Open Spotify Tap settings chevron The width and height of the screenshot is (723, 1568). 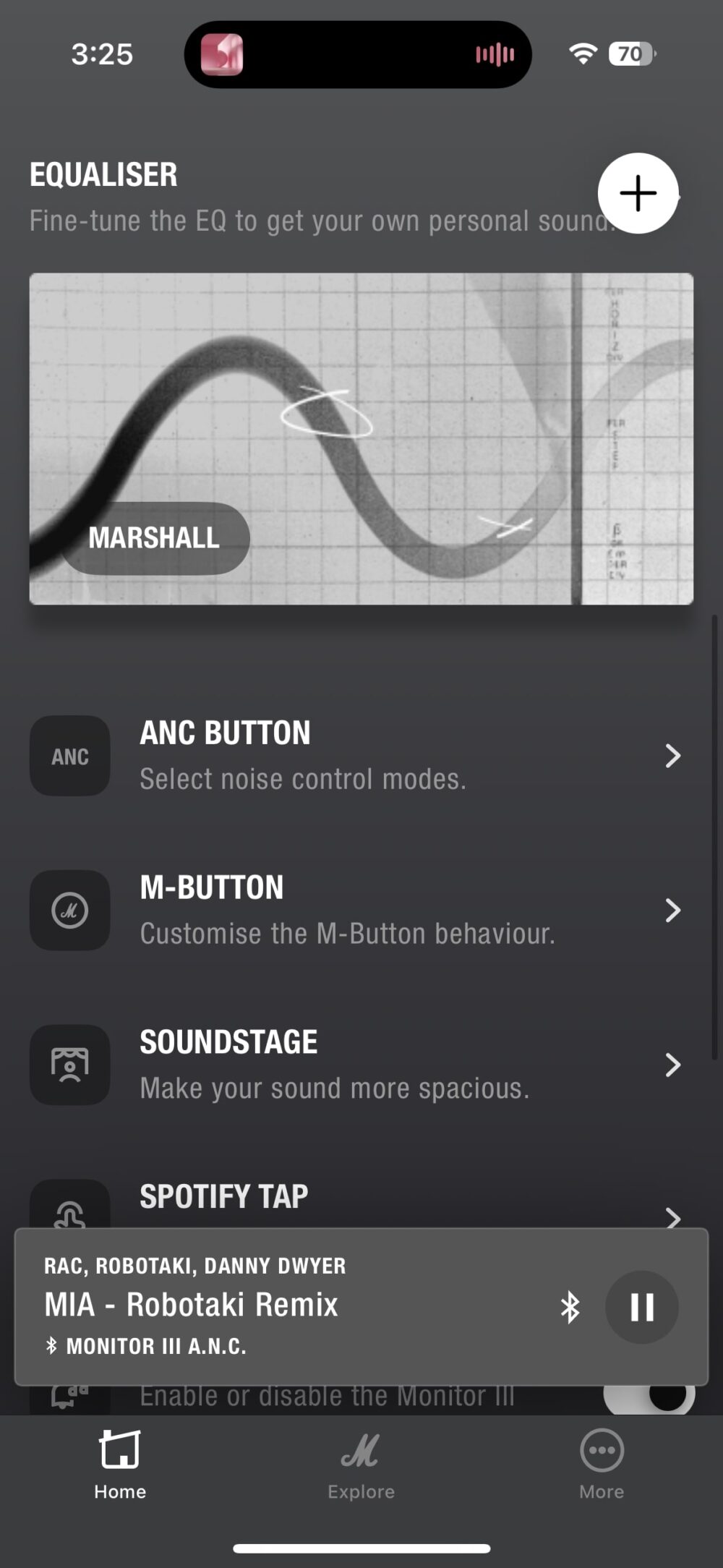[x=672, y=1217]
